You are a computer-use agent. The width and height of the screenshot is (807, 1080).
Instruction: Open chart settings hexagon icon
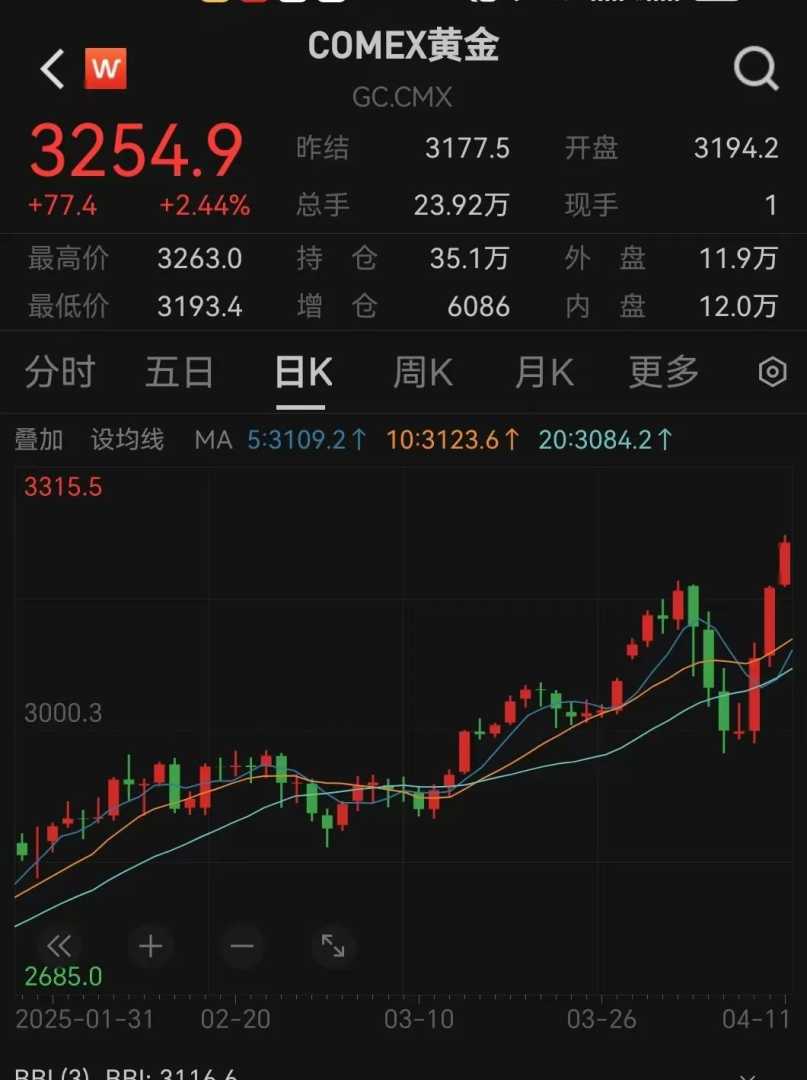(x=772, y=373)
